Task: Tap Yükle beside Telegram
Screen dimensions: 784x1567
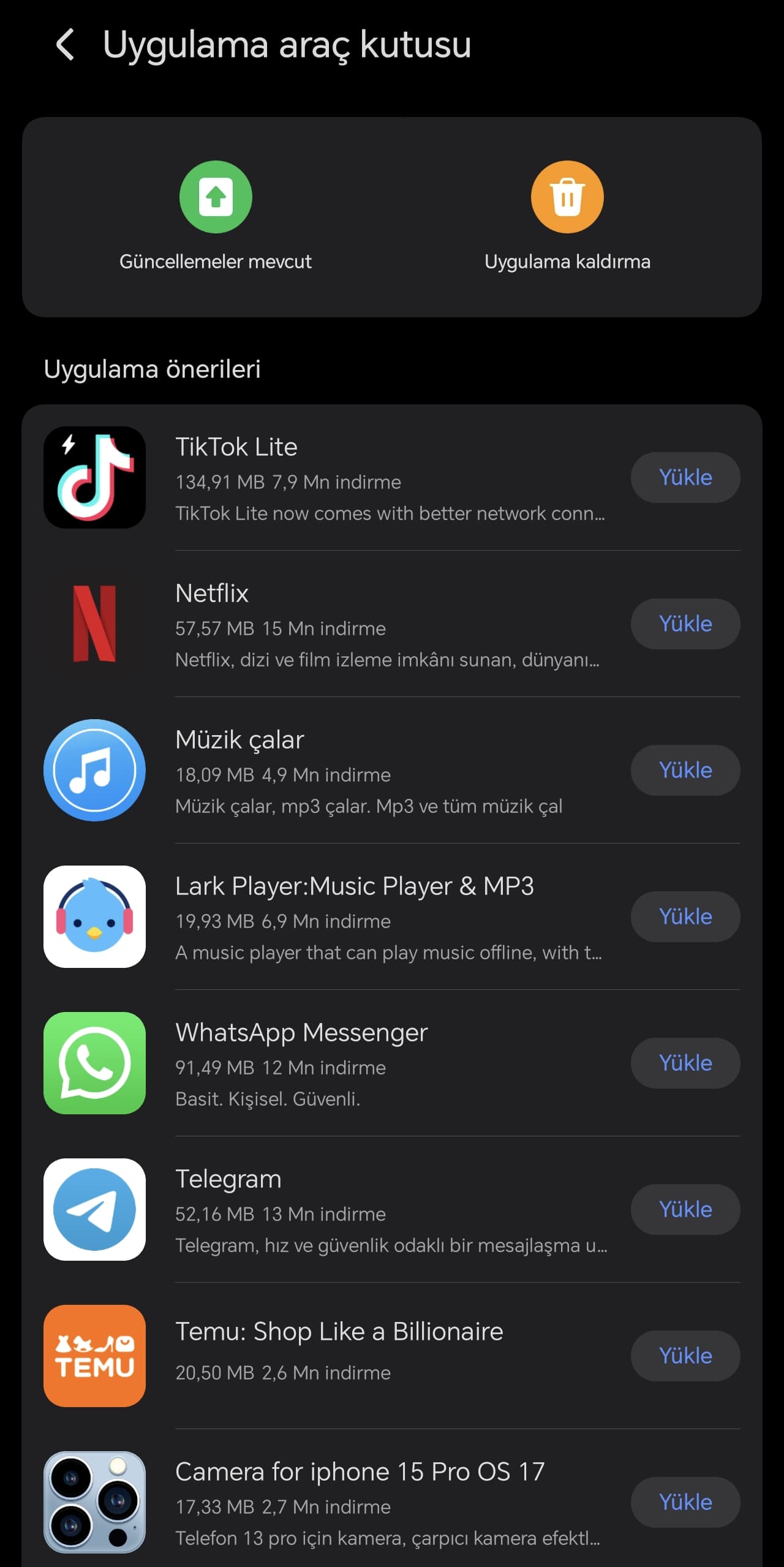Action: click(x=685, y=1210)
